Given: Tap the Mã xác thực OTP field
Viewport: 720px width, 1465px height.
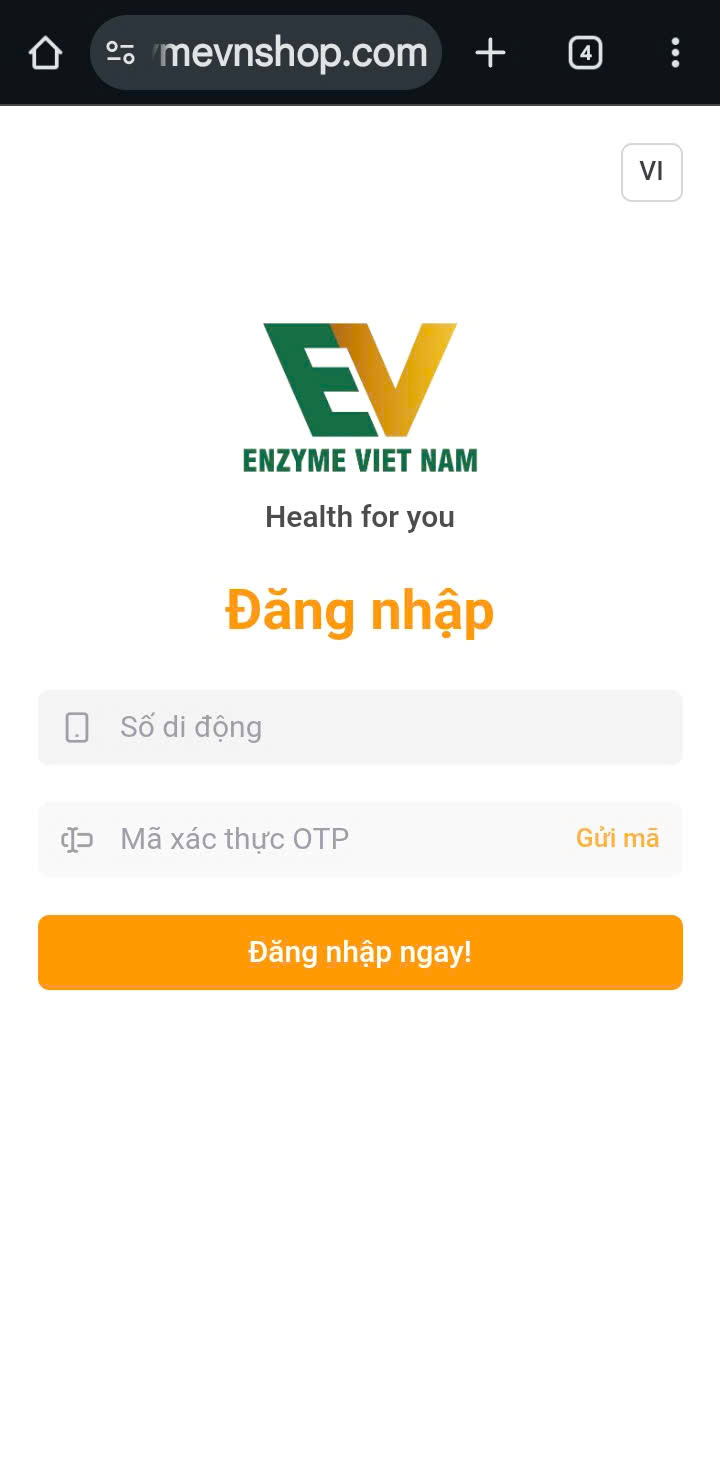Looking at the screenshot, I should (x=330, y=839).
